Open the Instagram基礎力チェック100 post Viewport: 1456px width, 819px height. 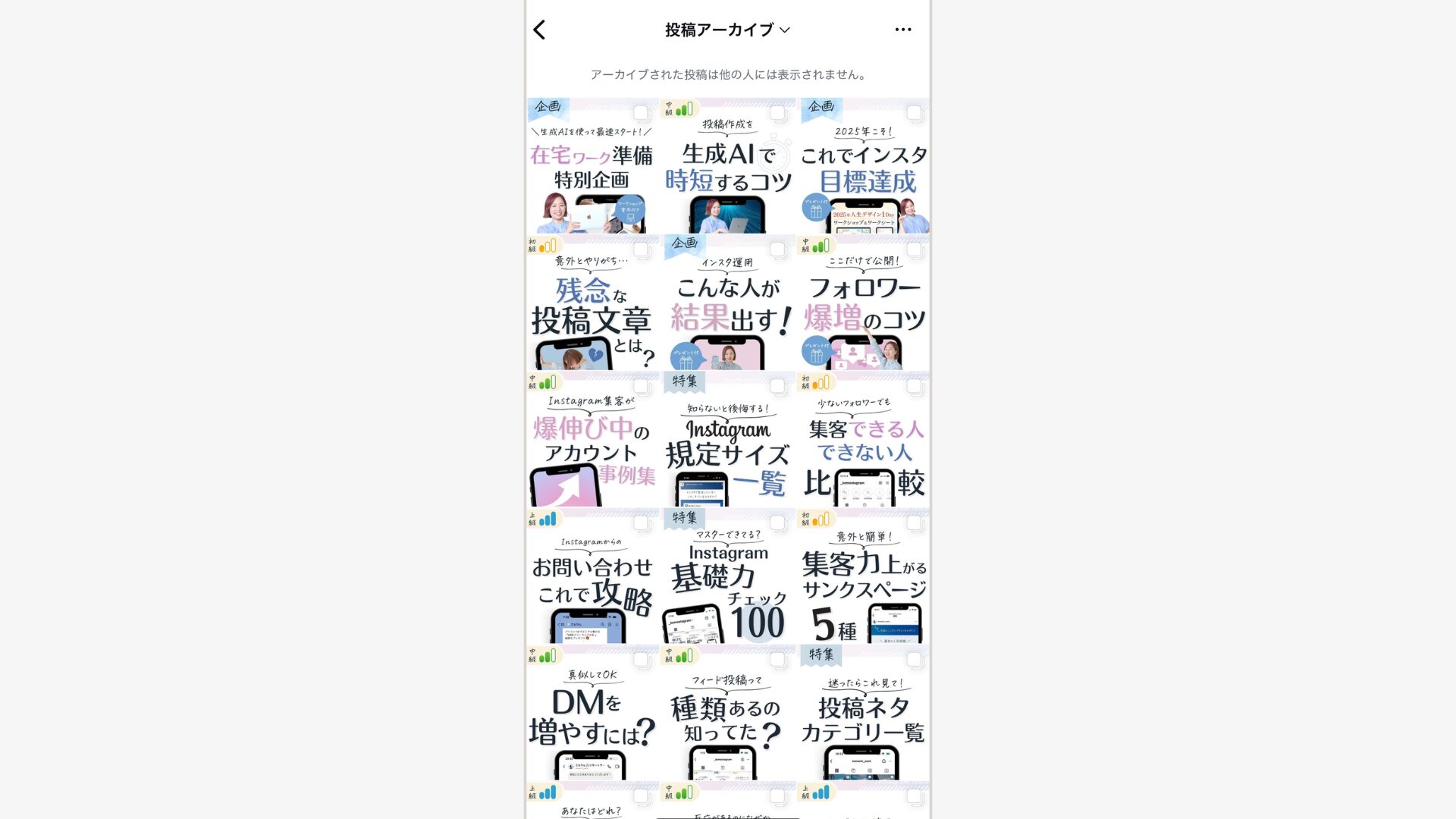[728, 576]
